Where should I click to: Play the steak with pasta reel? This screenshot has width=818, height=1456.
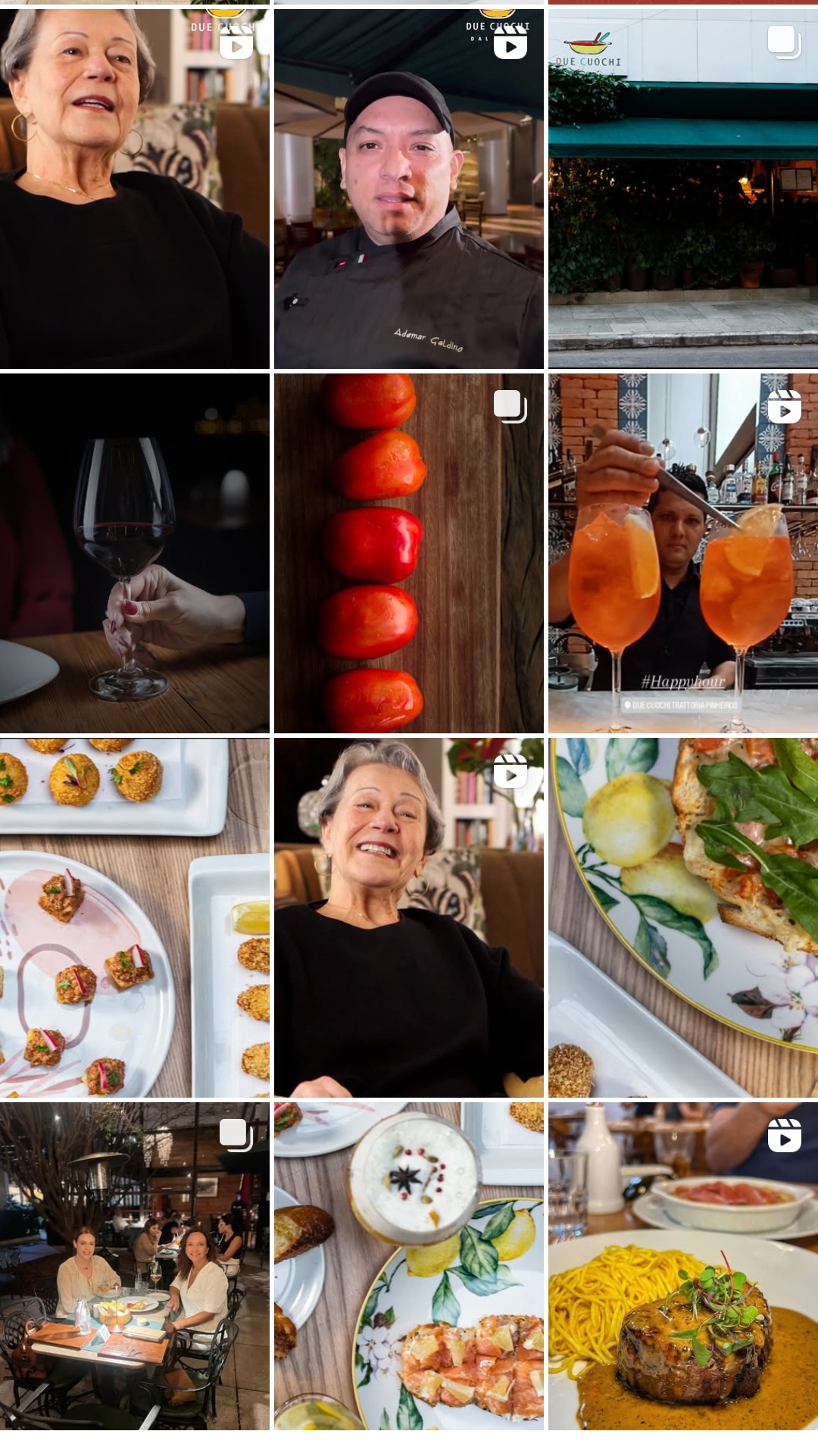(x=682, y=1266)
